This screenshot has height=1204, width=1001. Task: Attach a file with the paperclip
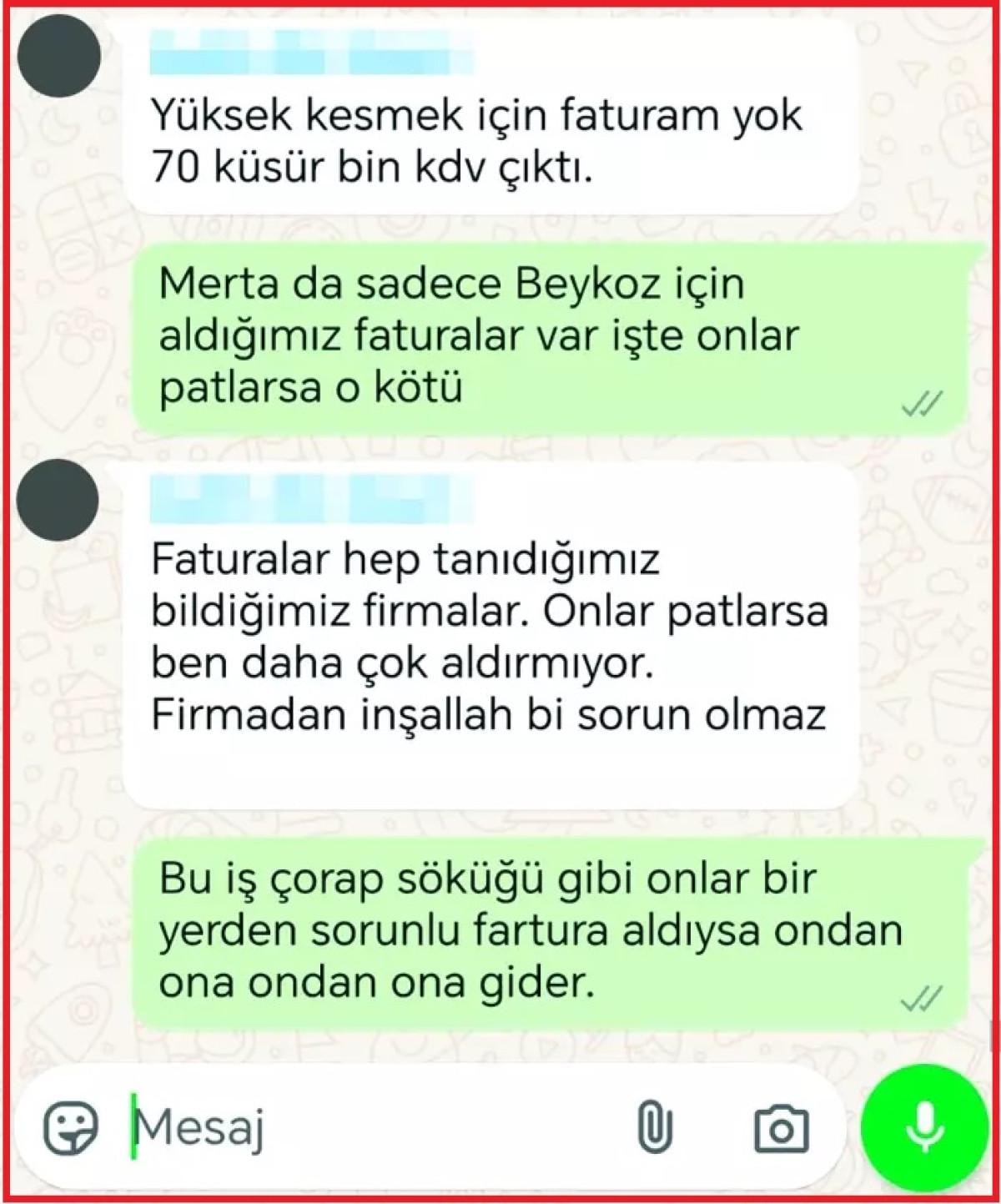pos(655,1128)
